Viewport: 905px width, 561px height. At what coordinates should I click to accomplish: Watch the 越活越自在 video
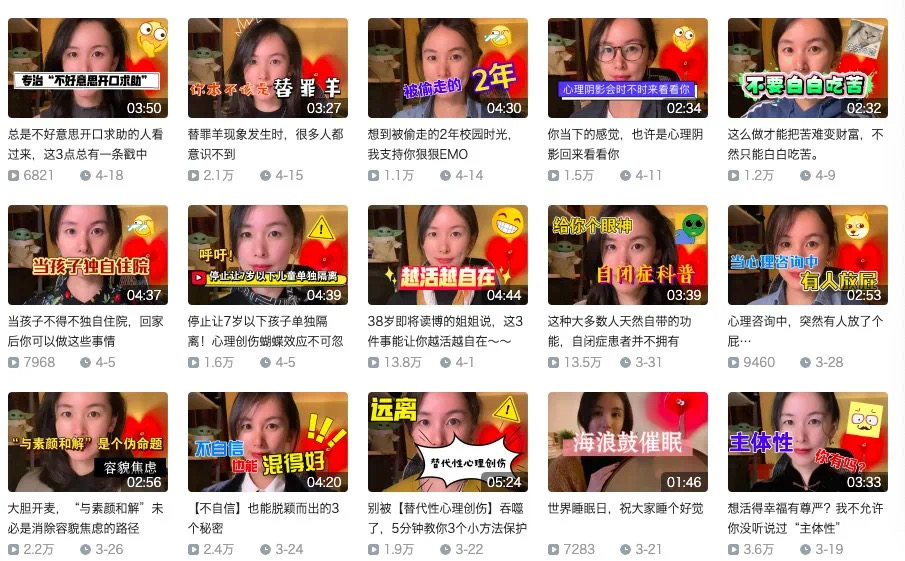point(447,255)
